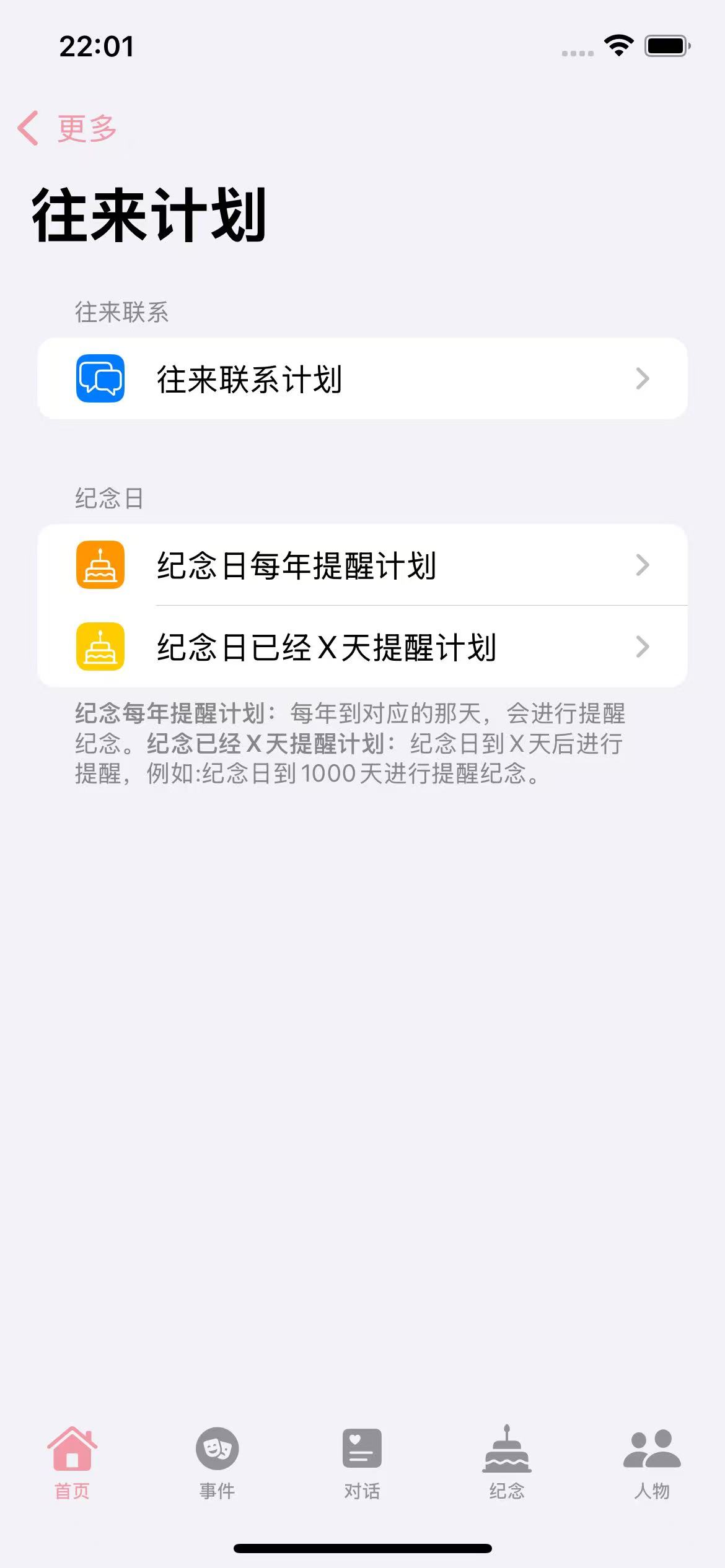The image size is (725, 1568).
Task: Switch to the 对话 tab
Action: coord(362,1463)
